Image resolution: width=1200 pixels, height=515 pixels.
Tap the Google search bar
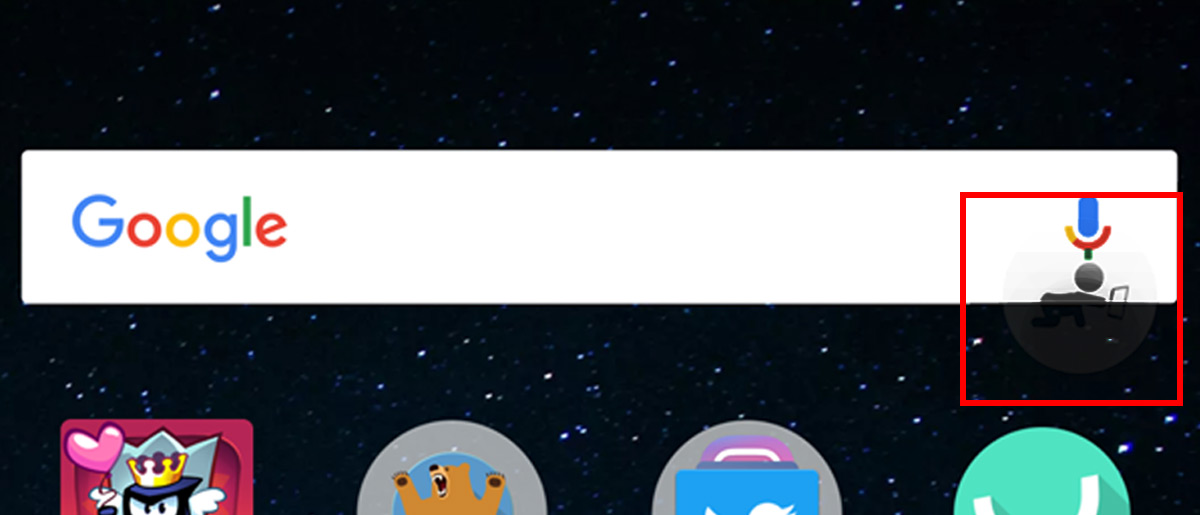pos(600,227)
